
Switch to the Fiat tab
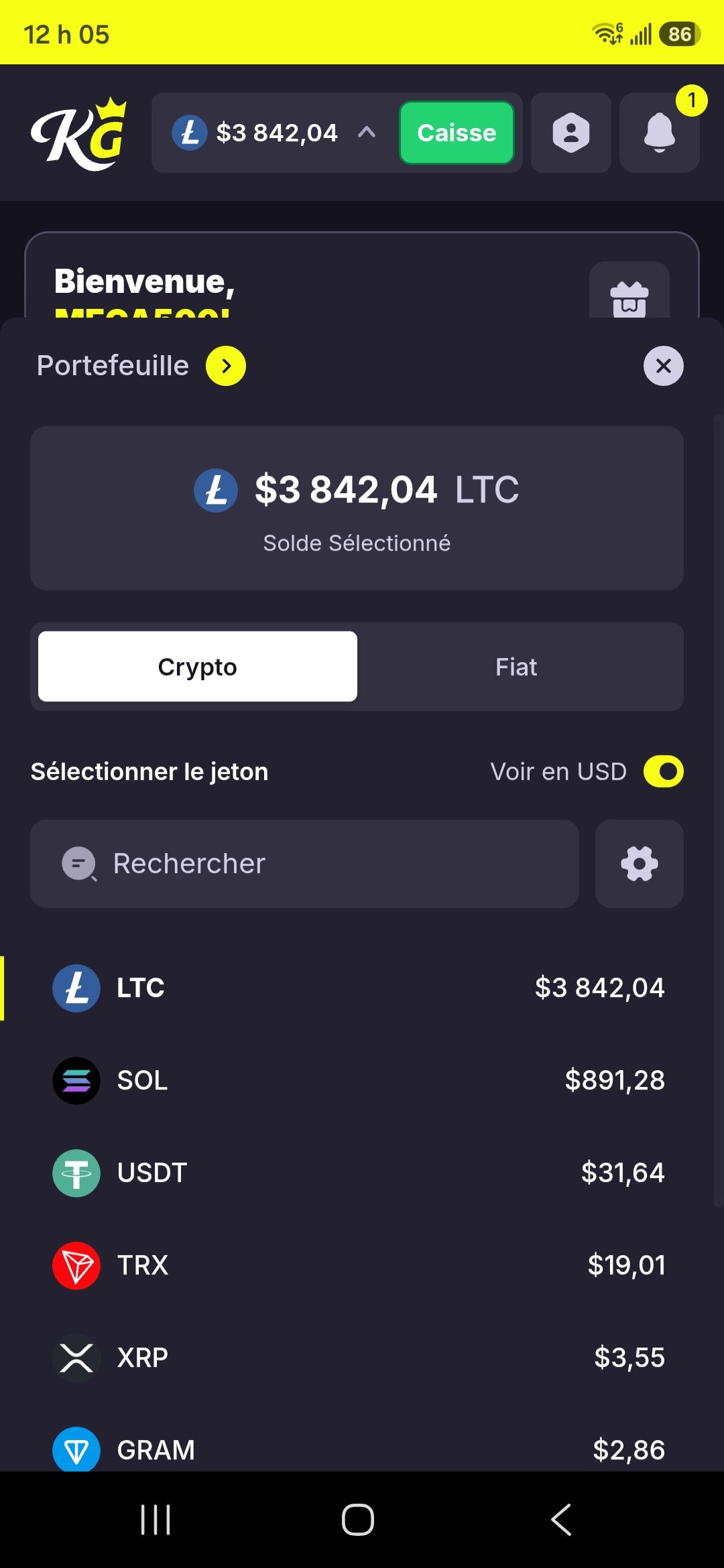[x=516, y=667]
